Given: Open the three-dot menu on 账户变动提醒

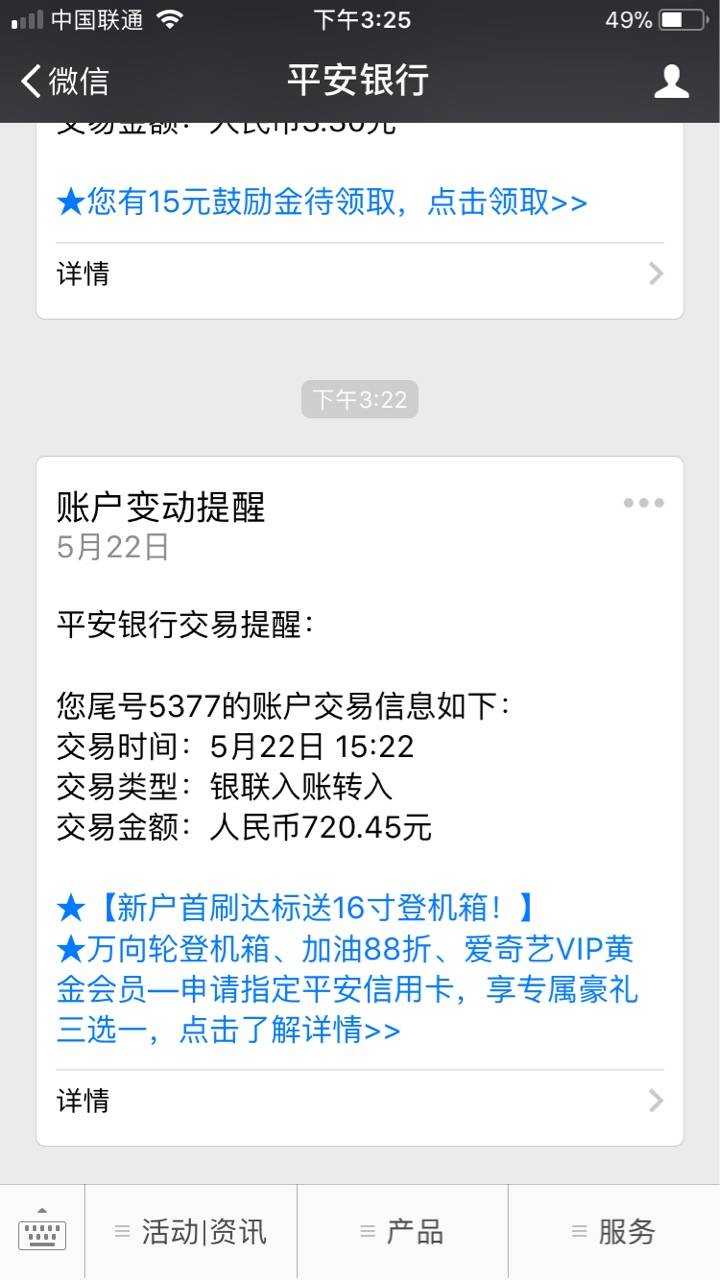Looking at the screenshot, I should coord(643,503).
